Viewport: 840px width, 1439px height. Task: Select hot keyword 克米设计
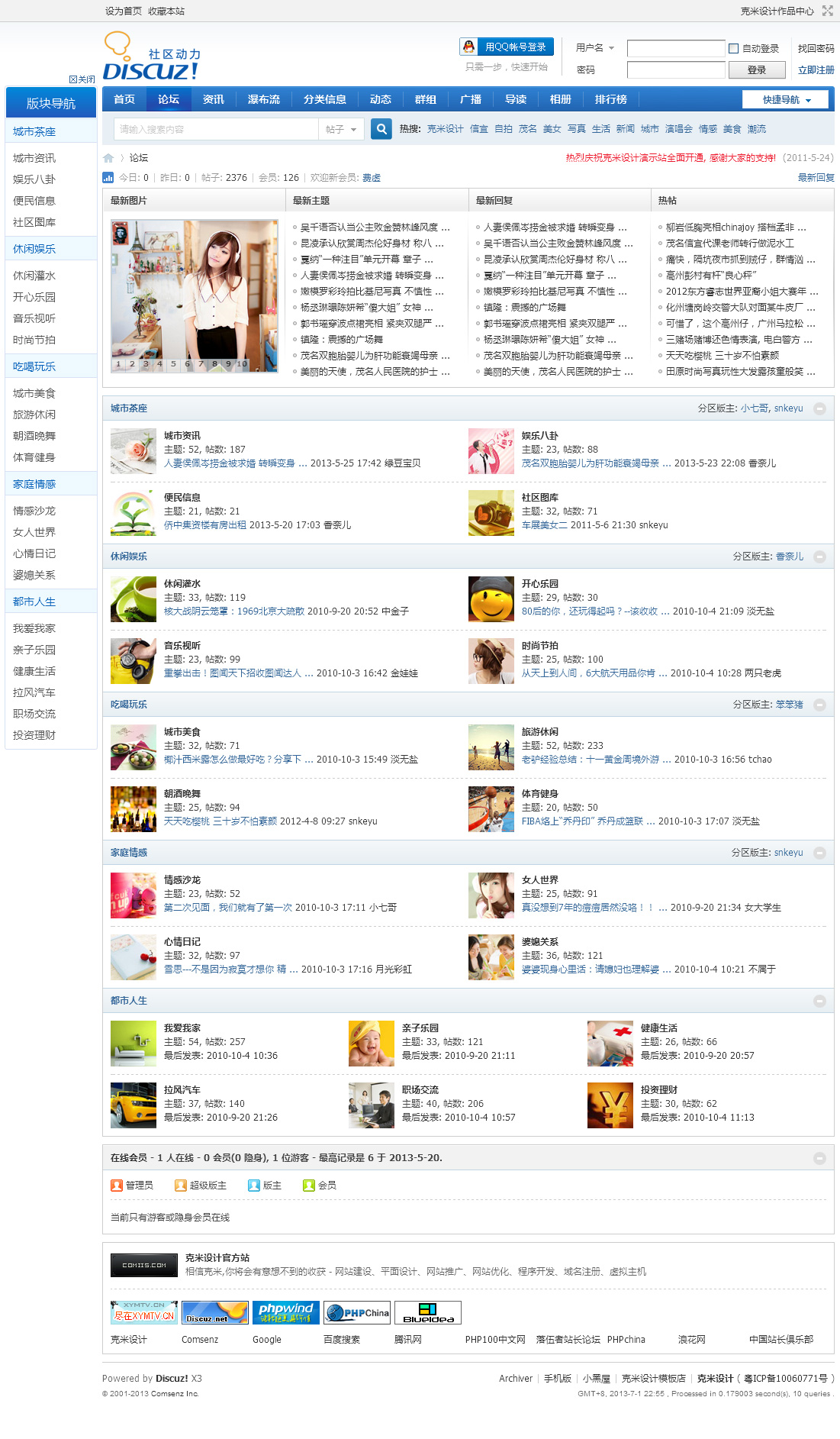click(x=445, y=129)
